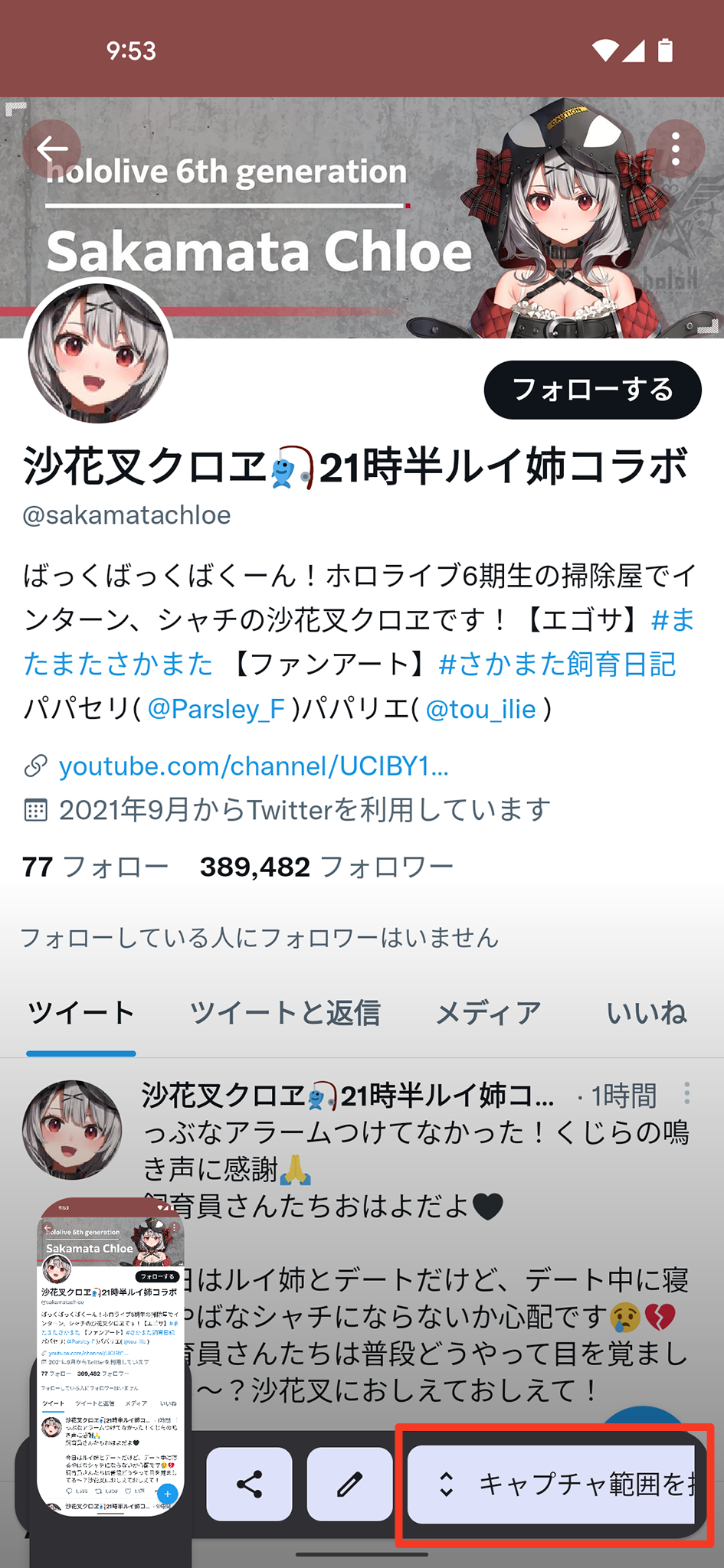Open the @Parsley_F mention
724x1568 pixels.
pyautogui.click(x=216, y=708)
